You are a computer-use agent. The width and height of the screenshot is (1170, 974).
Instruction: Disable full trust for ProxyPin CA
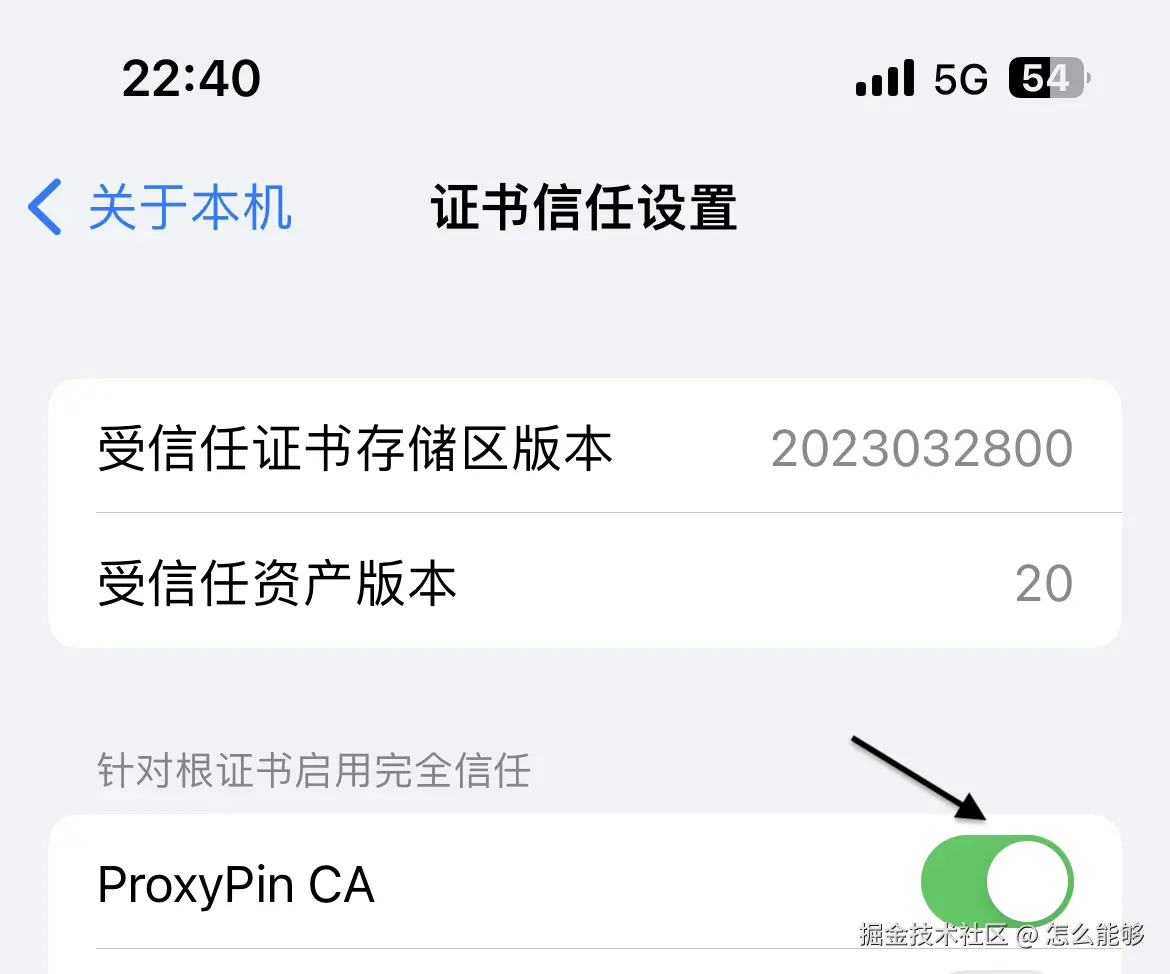[996, 882]
